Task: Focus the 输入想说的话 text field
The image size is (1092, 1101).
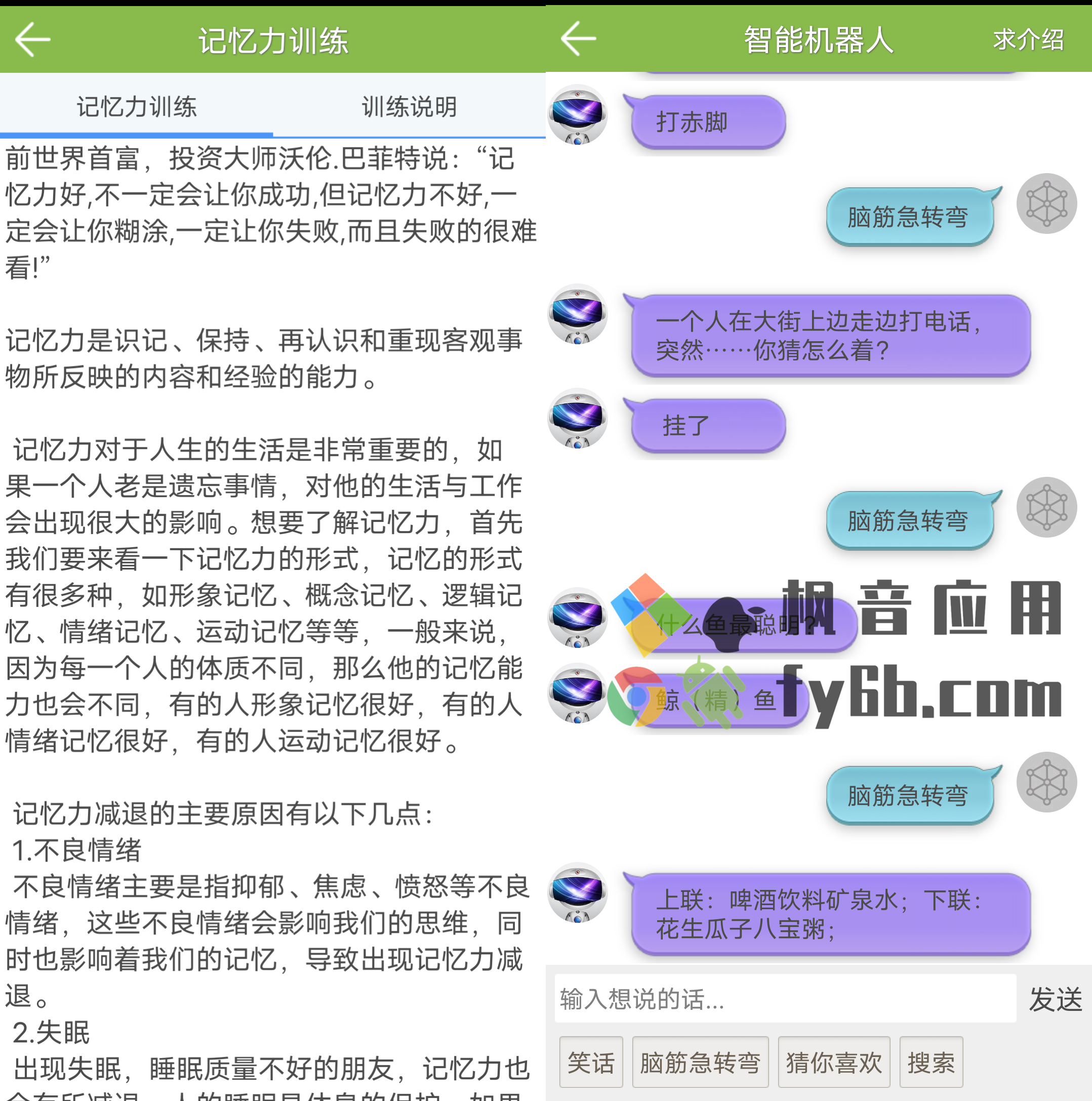Action: pyautogui.click(x=785, y=998)
